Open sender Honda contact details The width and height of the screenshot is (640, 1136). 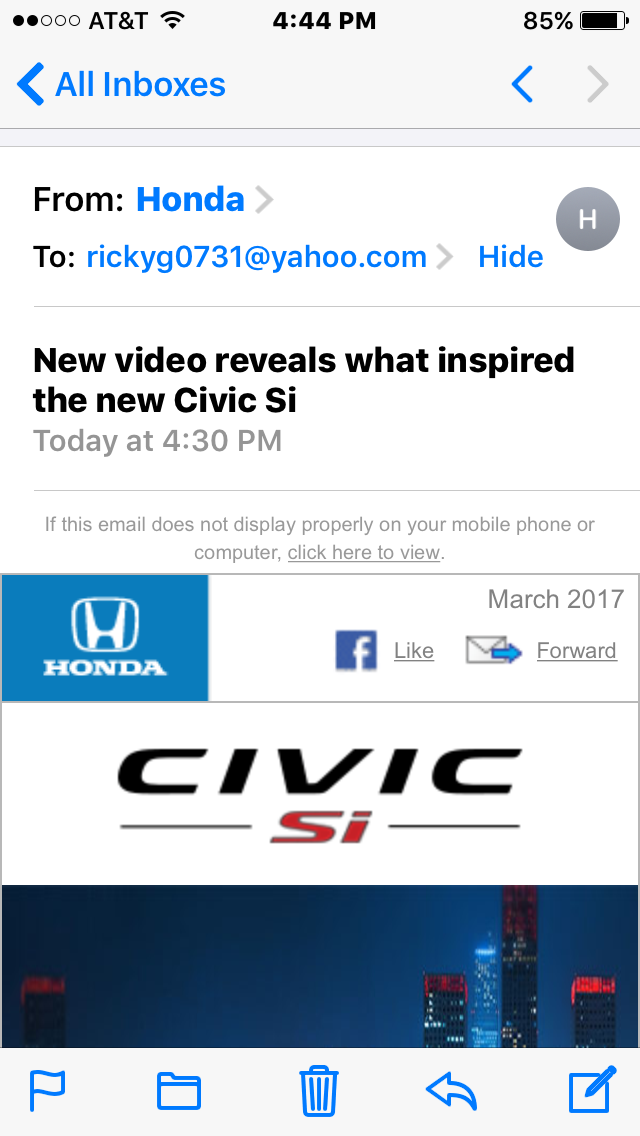tap(191, 200)
